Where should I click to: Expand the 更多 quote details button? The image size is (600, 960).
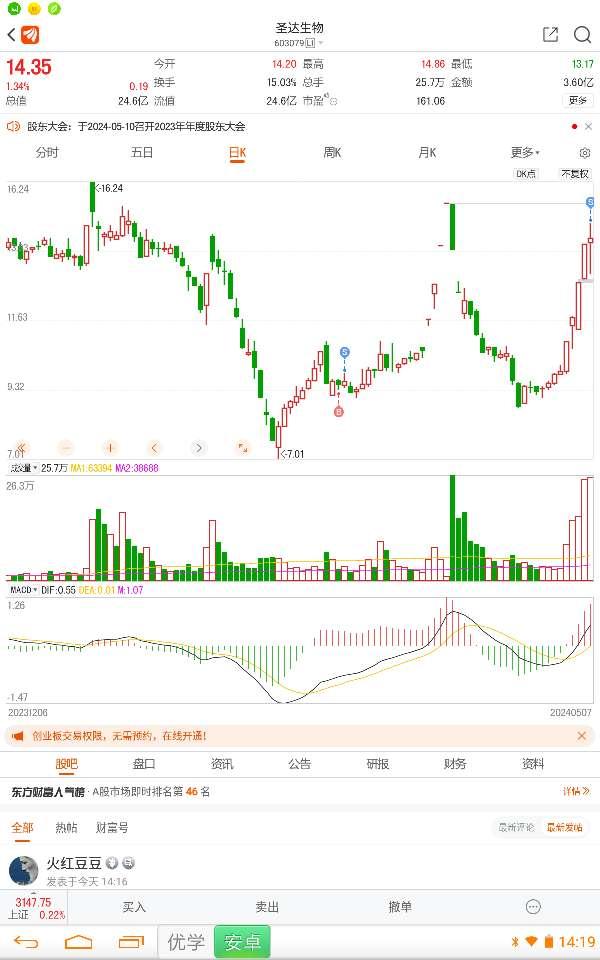578,100
